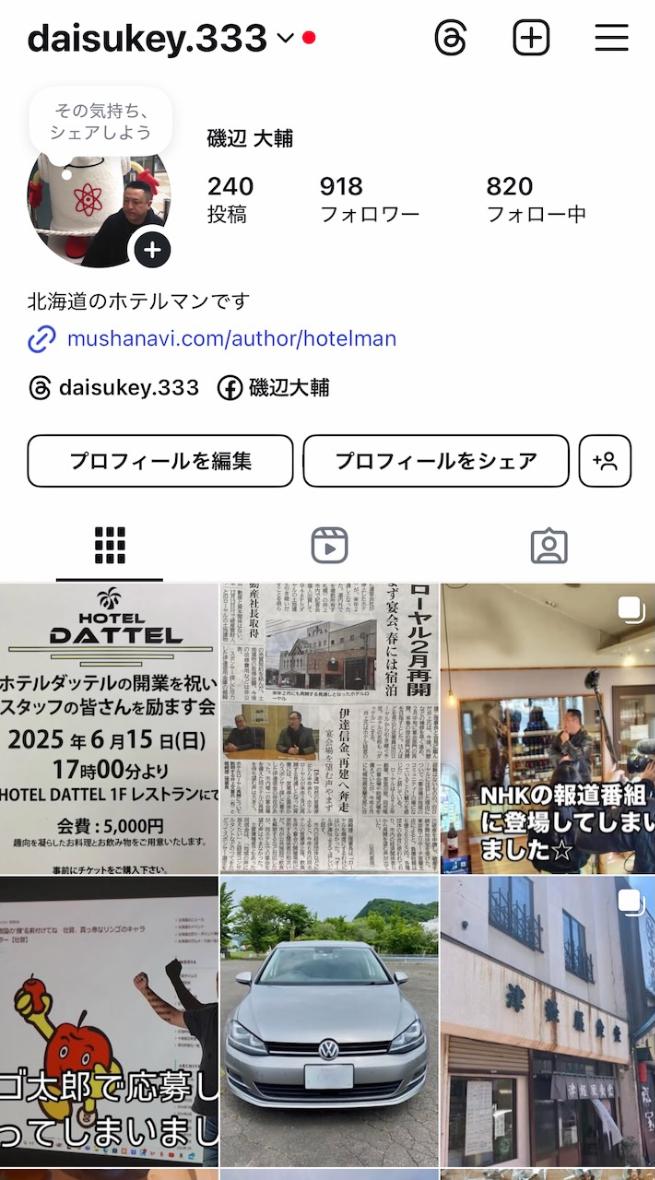This screenshot has width=655, height=1180.
Task: Tap プロフィールをシェア button
Action: [x=435, y=461]
